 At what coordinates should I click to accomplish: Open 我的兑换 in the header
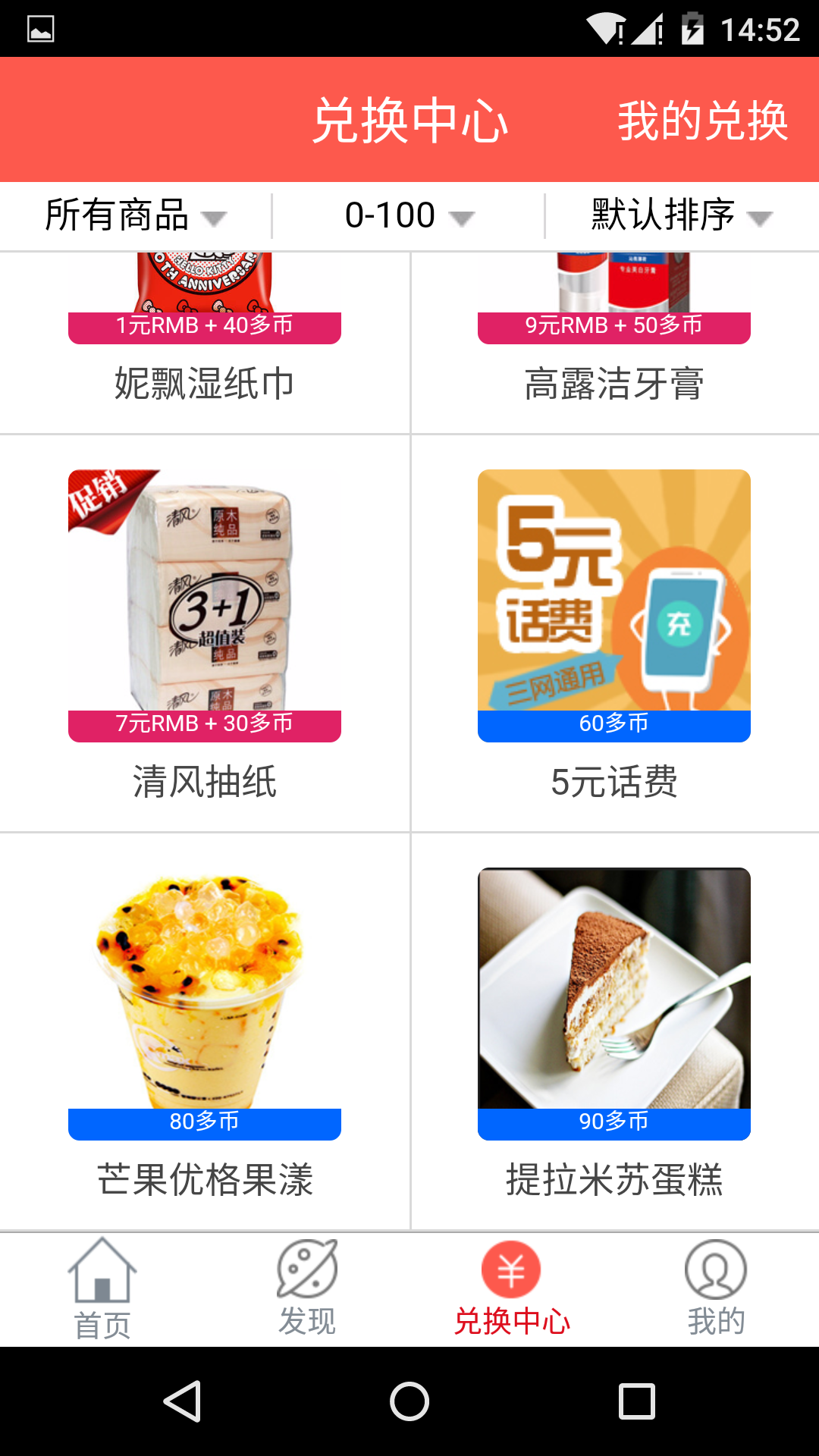point(702,121)
